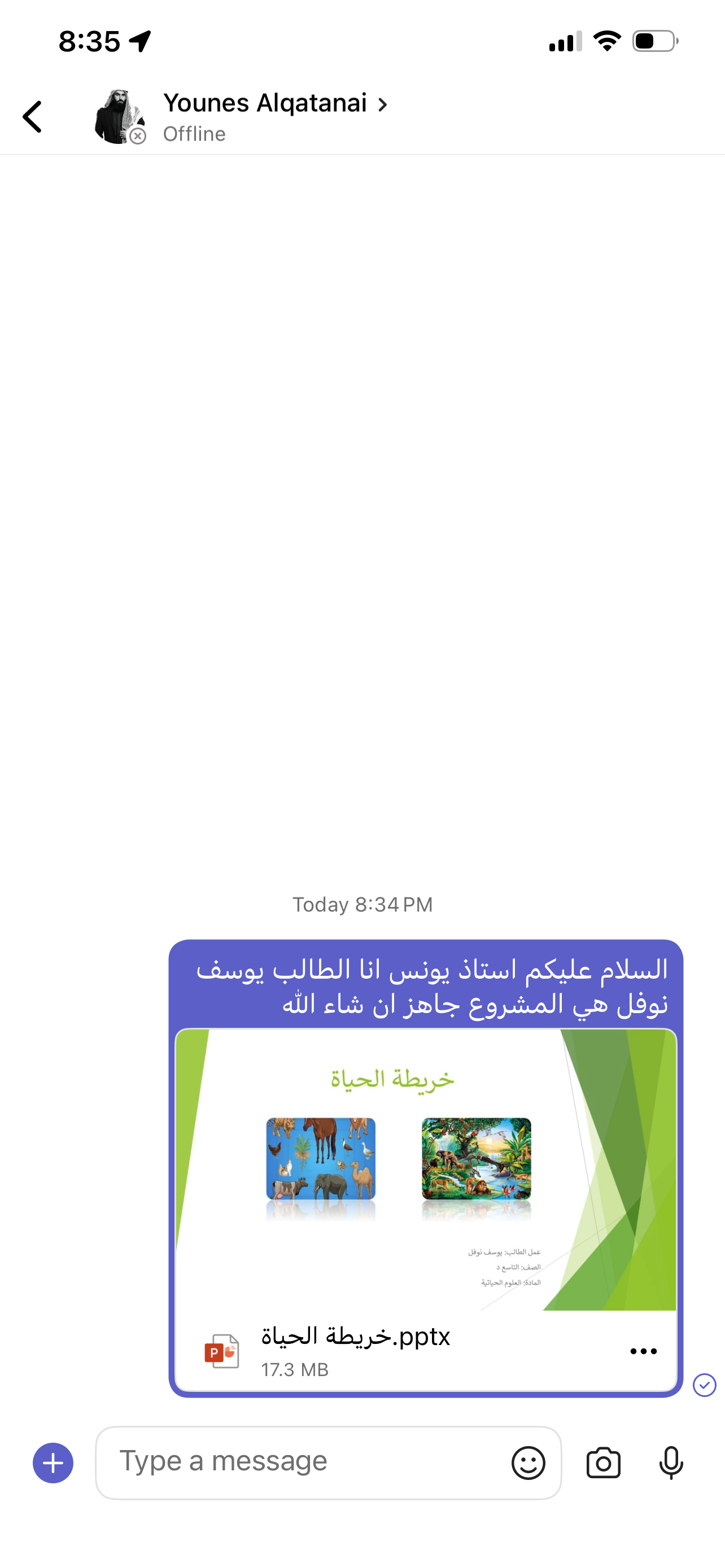Screen dimensions: 725x1568
Task: Open the emoji picker
Action: (x=528, y=1462)
